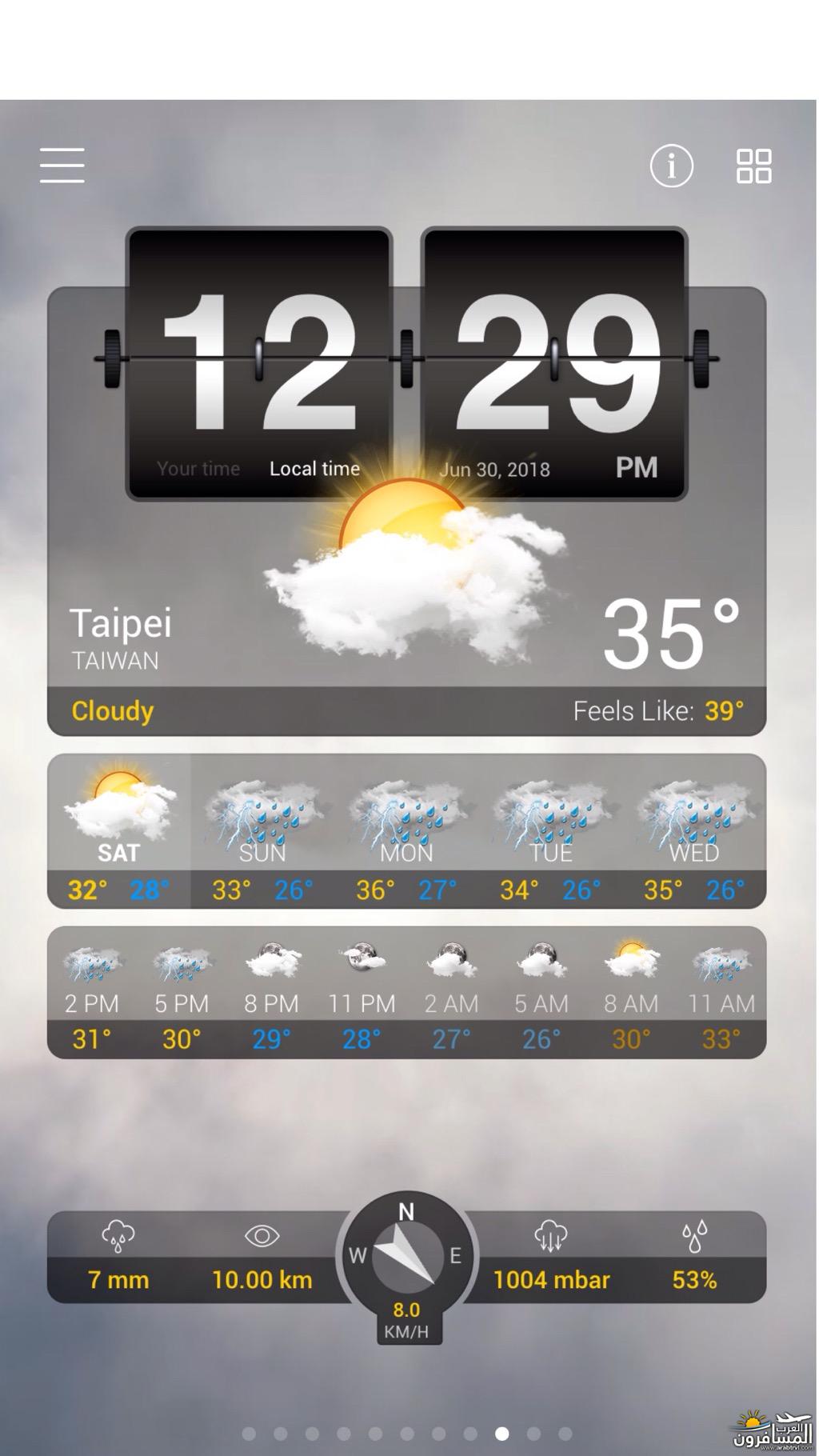Select the SUN daily forecast

coord(262,832)
